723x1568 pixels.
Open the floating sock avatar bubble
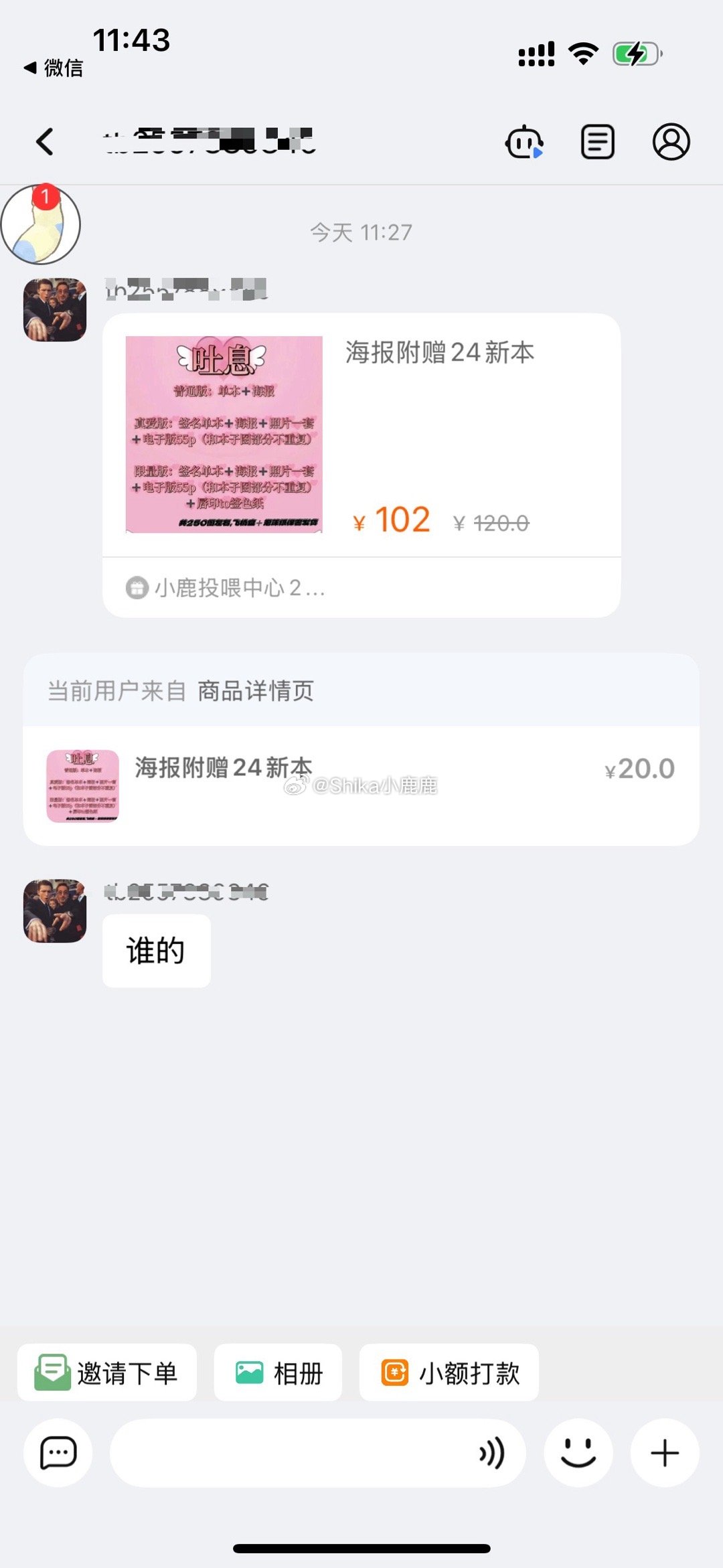[x=40, y=224]
